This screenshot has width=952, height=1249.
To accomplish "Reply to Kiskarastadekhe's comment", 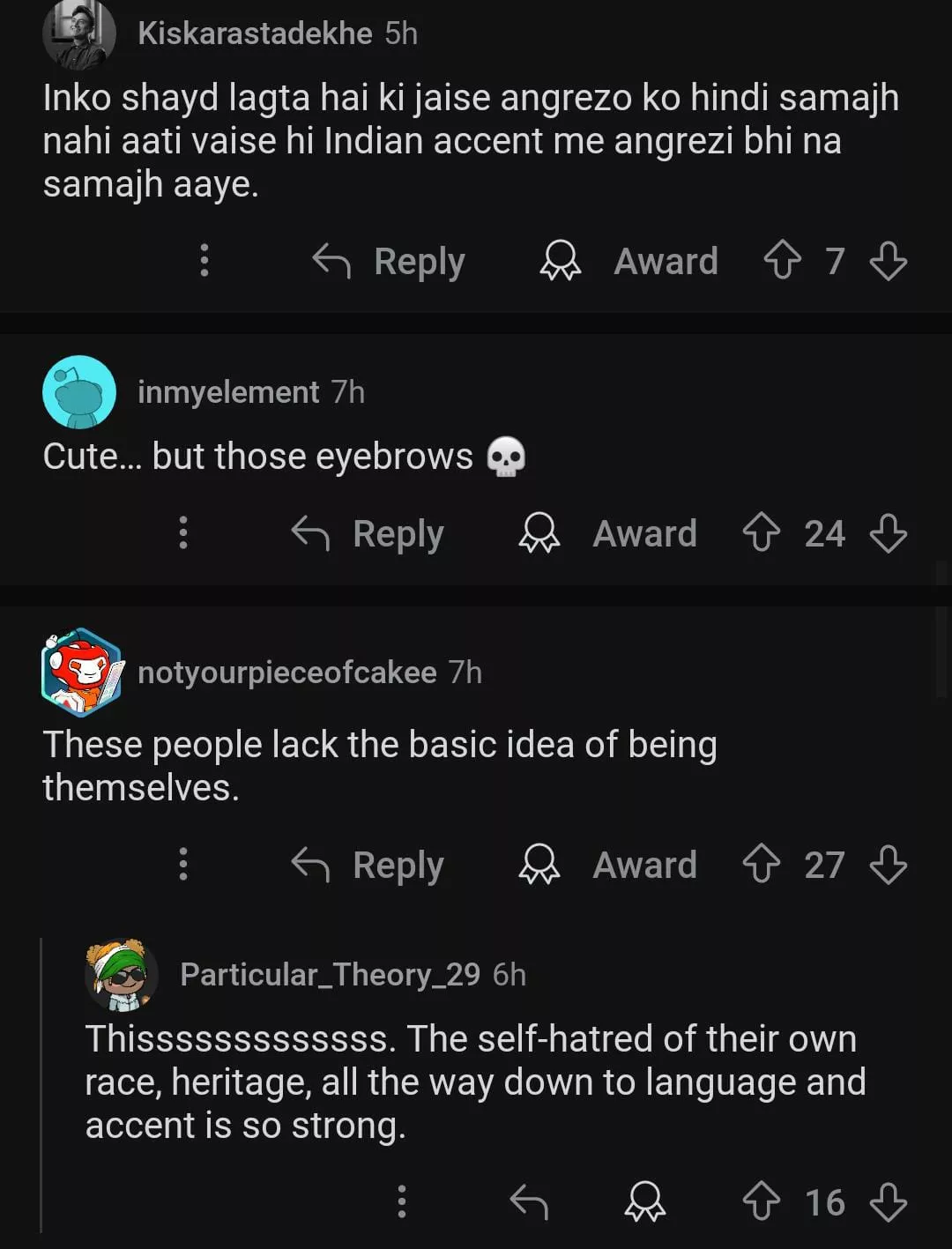I will [390, 262].
